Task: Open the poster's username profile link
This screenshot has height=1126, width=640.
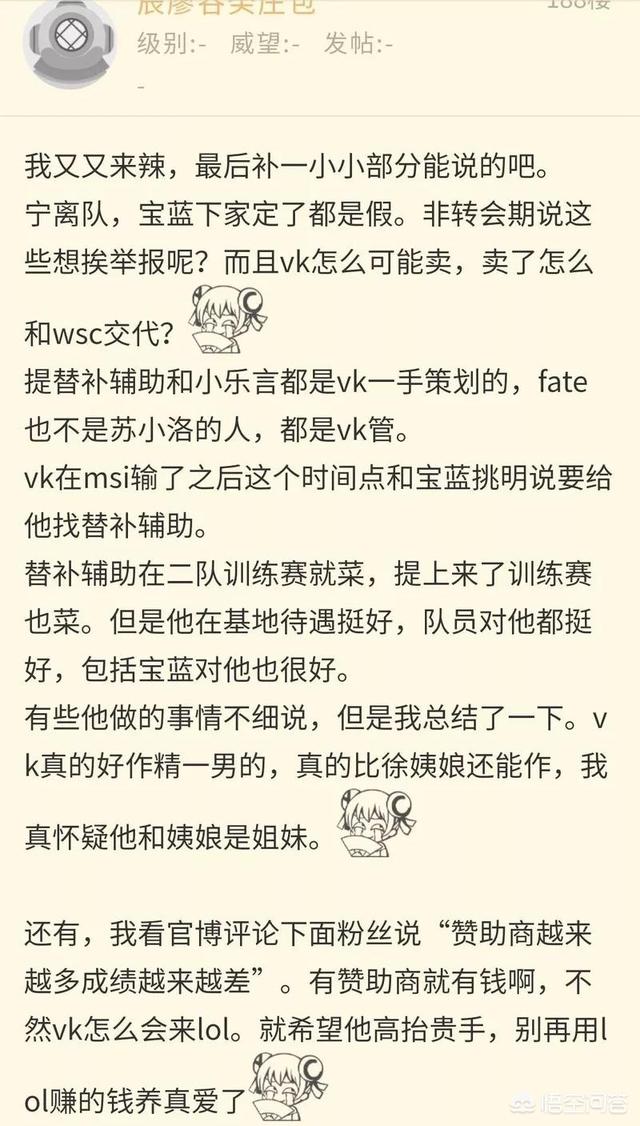Action: tap(226, 7)
